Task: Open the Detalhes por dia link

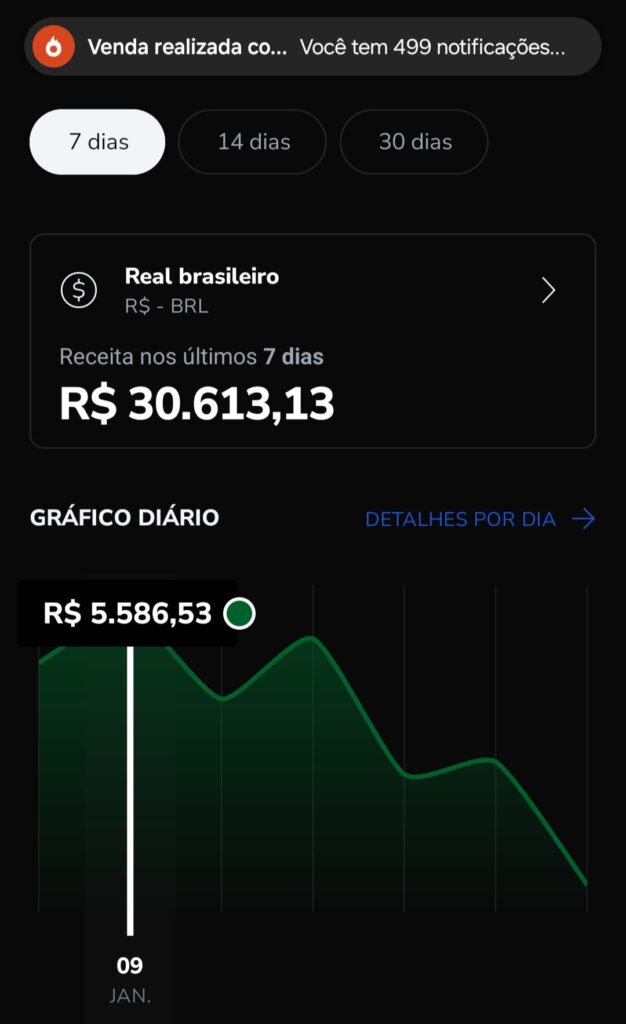Action: pyautogui.click(x=480, y=519)
